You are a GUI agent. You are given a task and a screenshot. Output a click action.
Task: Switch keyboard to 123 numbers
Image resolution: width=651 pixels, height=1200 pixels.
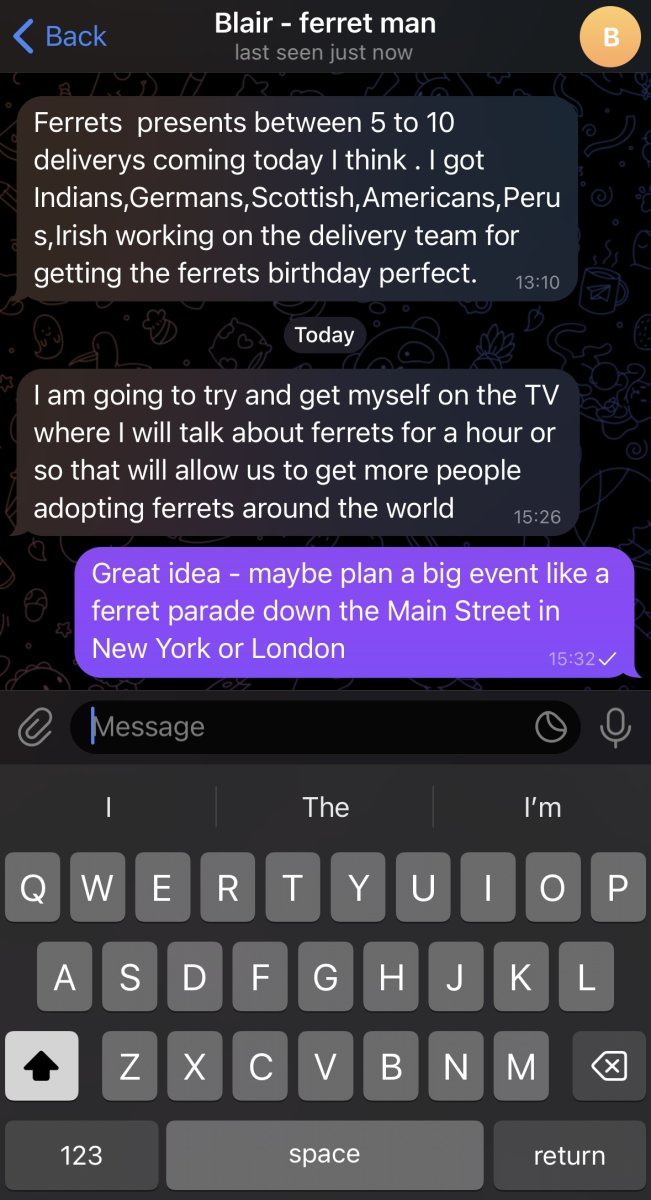pyautogui.click(x=81, y=1155)
